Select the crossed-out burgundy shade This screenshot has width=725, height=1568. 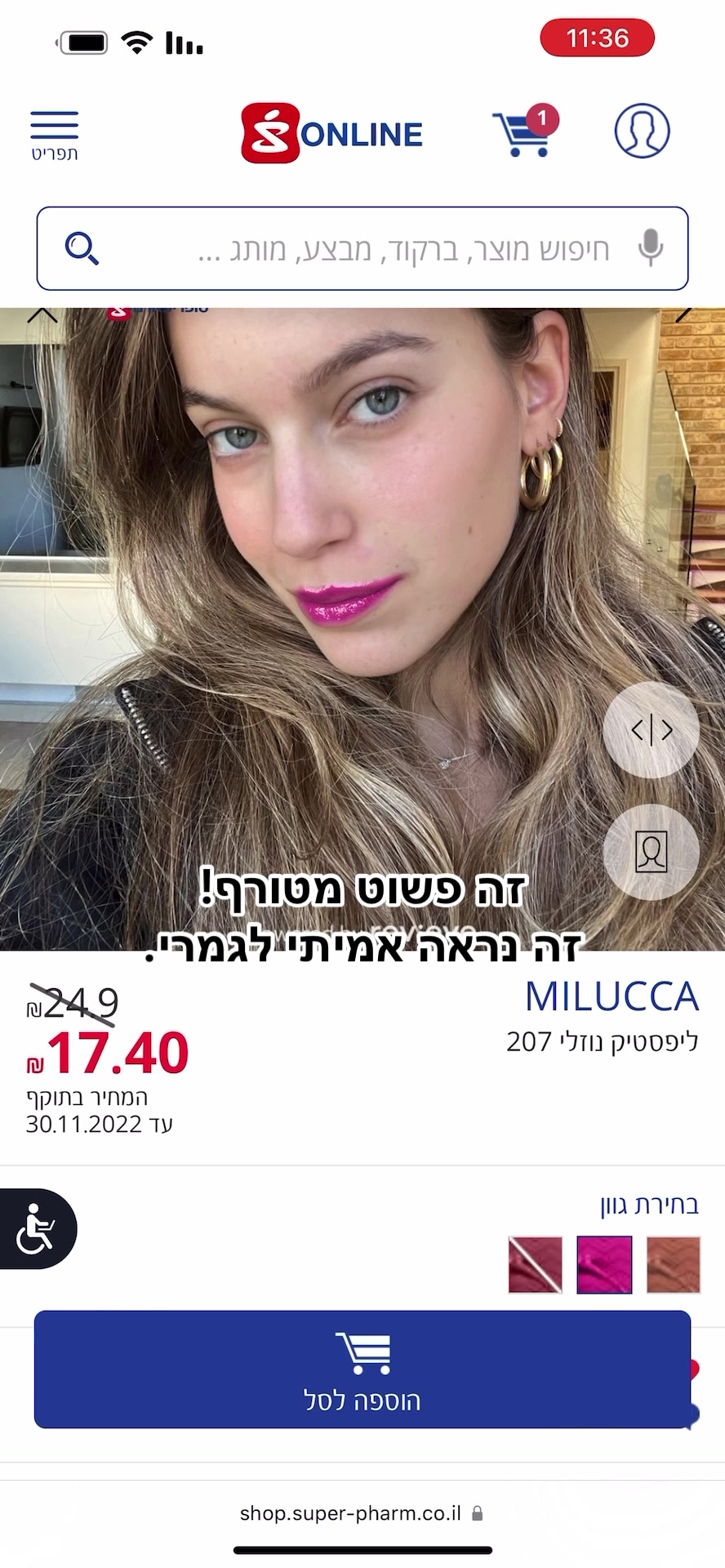click(535, 1265)
